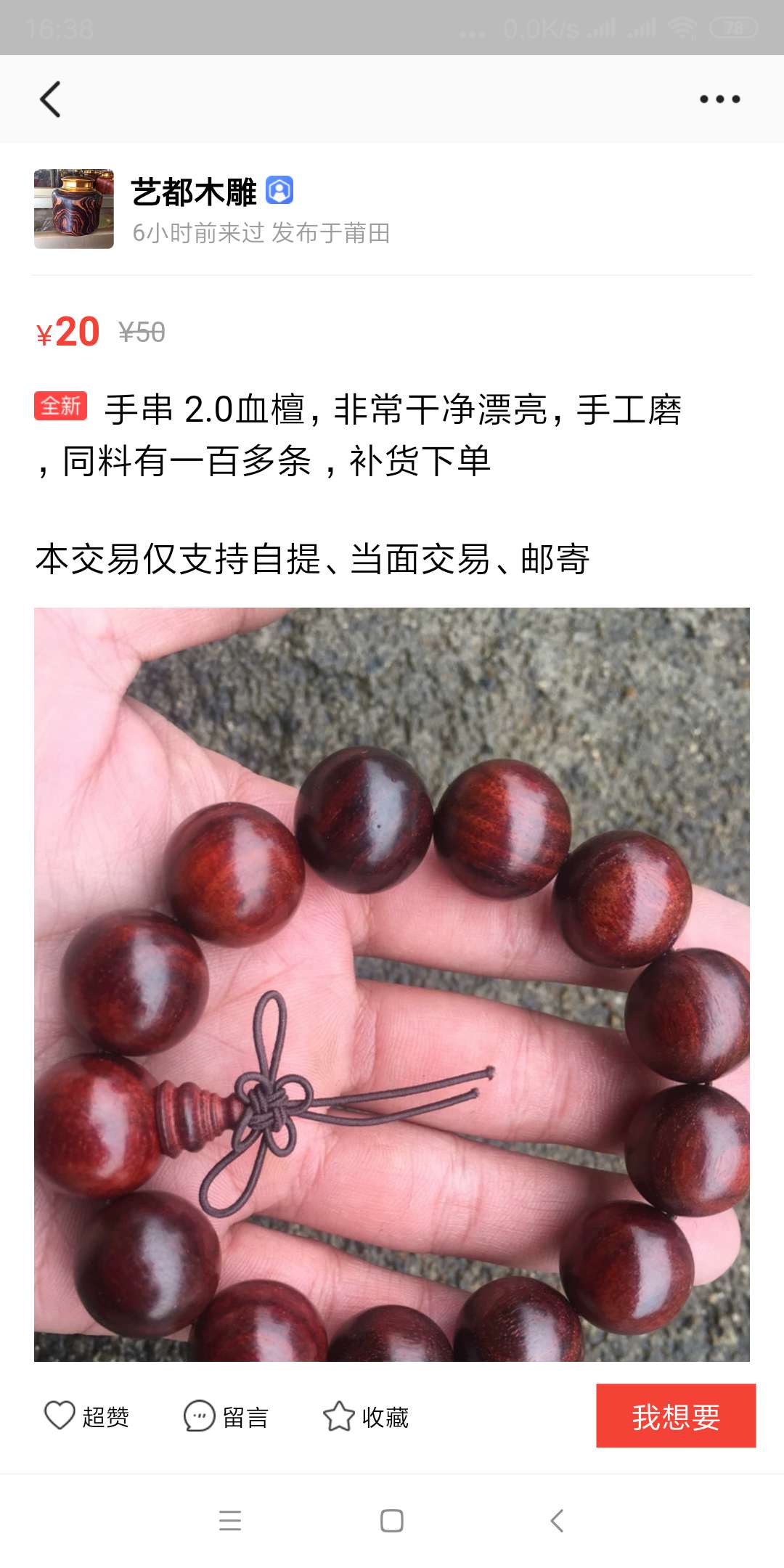The height and width of the screenshot is (1568, 784).
Task: Tap the system home button
Action: [392, 1521]
